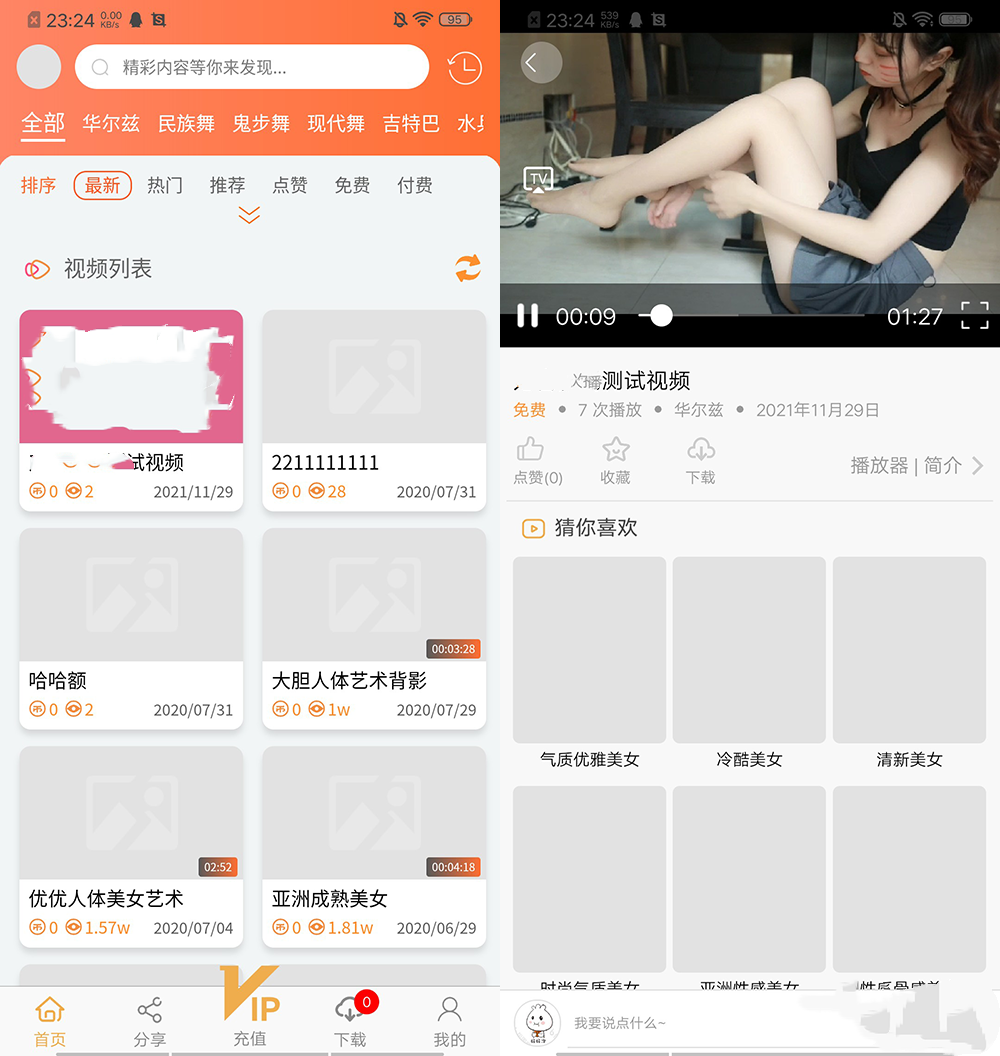The height and width of the screenshot is (1056, 1000).
Task: Open the watch history clock icon
Action: (464, 68)
